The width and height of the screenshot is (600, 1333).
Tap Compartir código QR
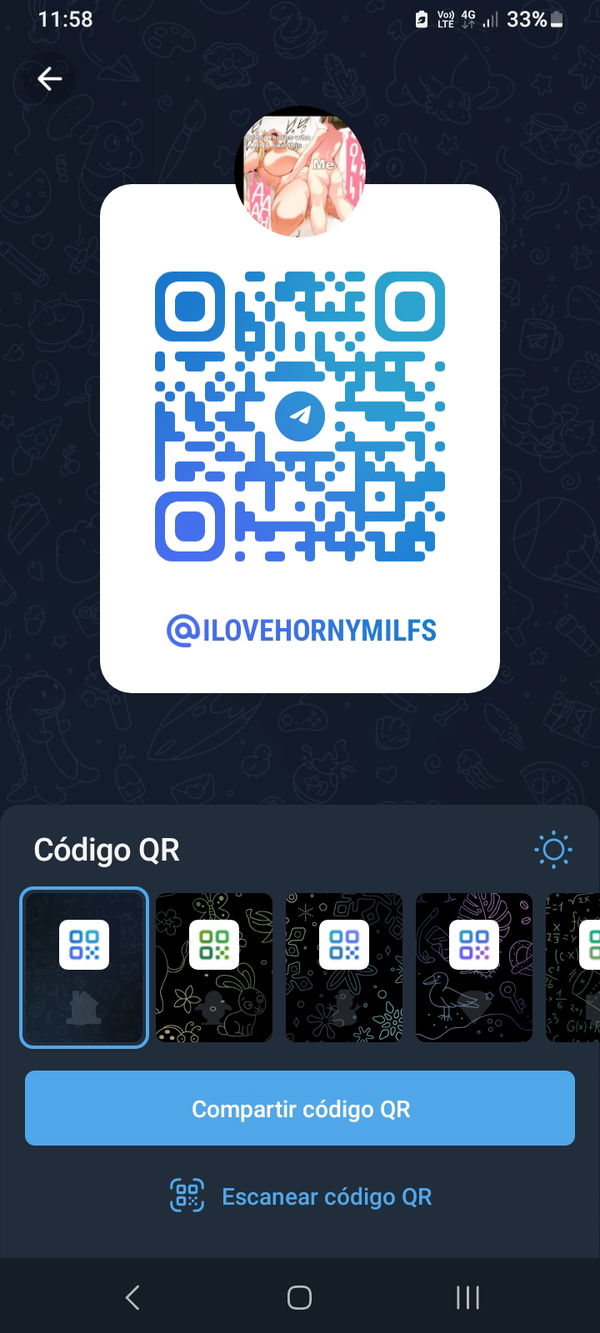pyautogui.click(x=300, y=1108)
